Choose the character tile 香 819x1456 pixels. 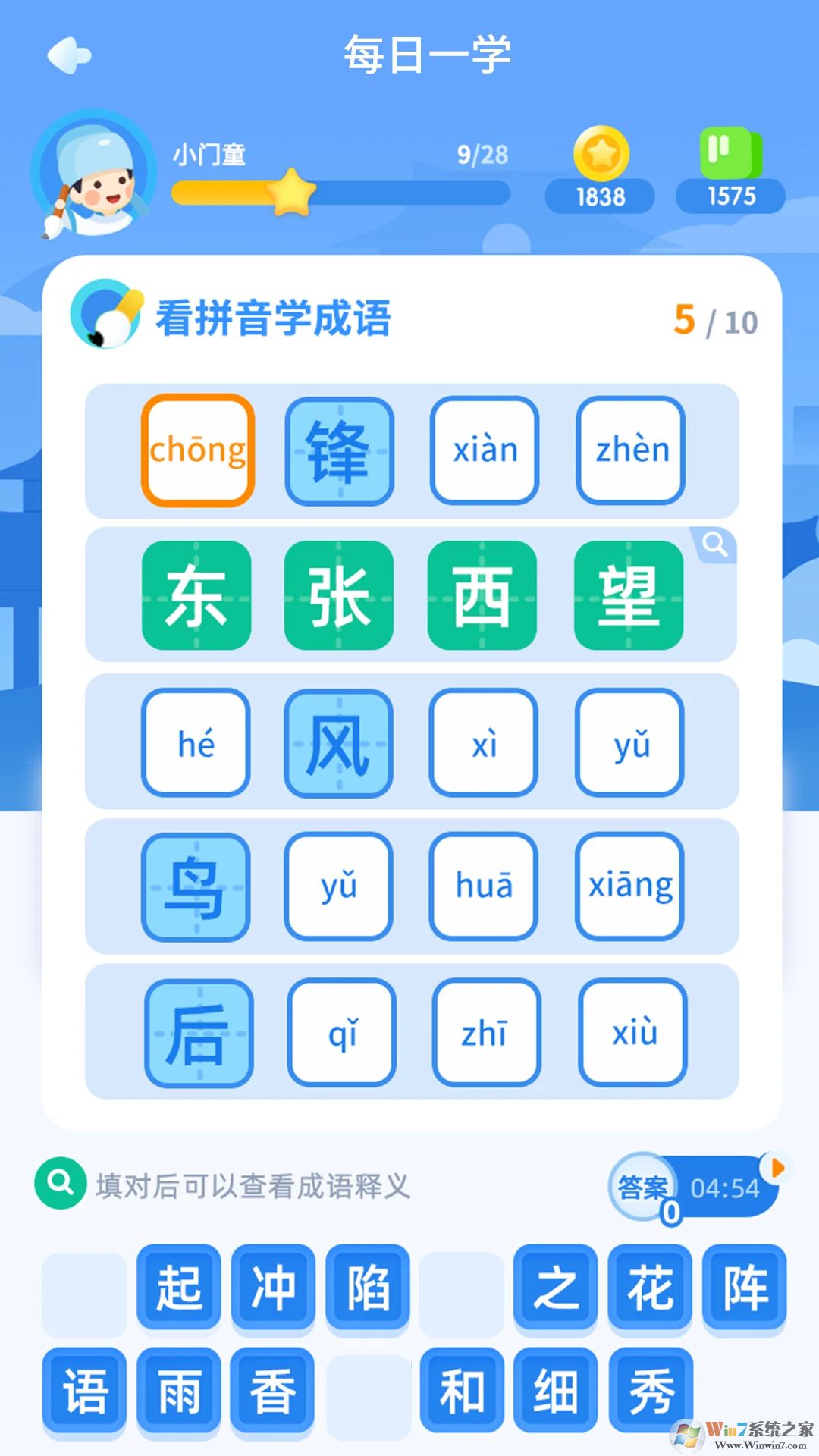(x=273, y=1392)
